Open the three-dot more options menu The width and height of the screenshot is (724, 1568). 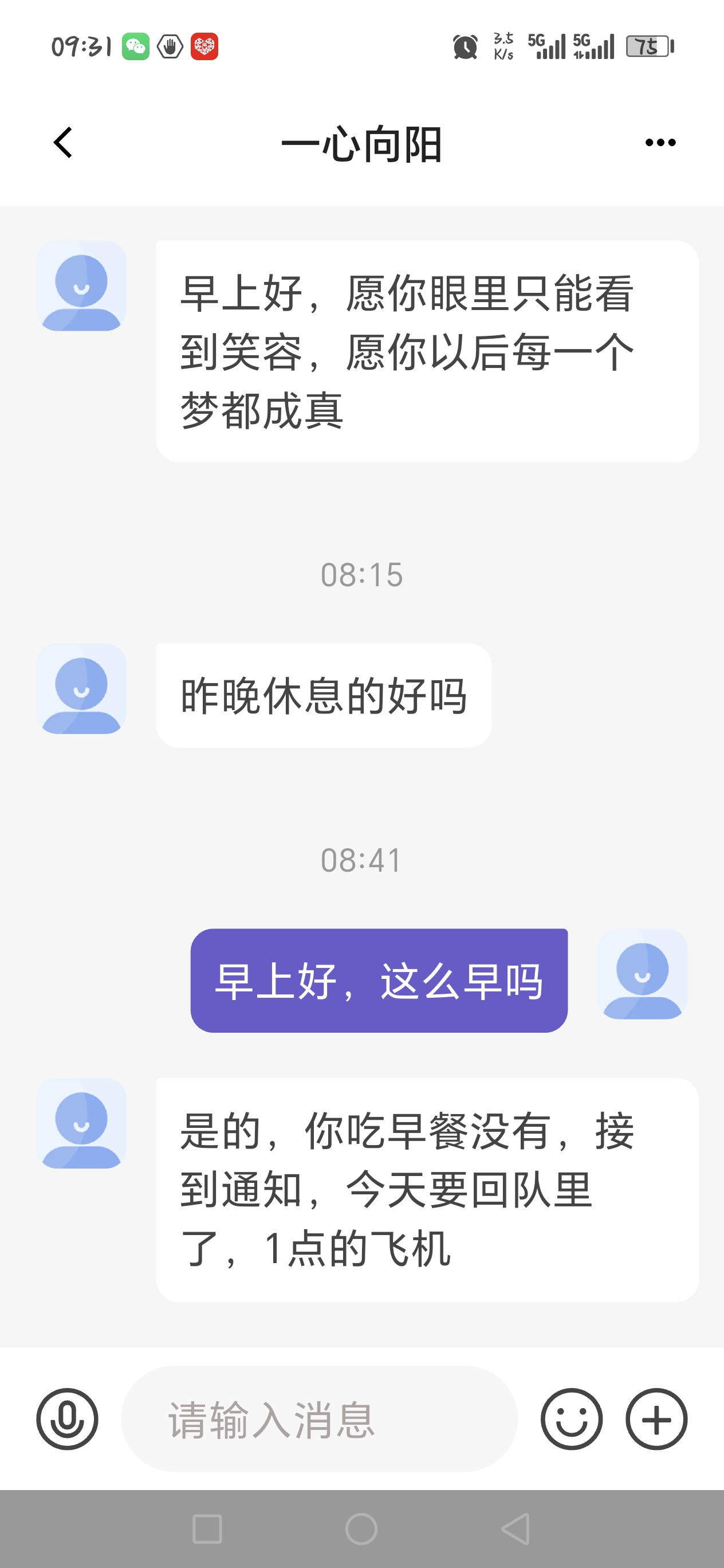[x=660, y=143]
